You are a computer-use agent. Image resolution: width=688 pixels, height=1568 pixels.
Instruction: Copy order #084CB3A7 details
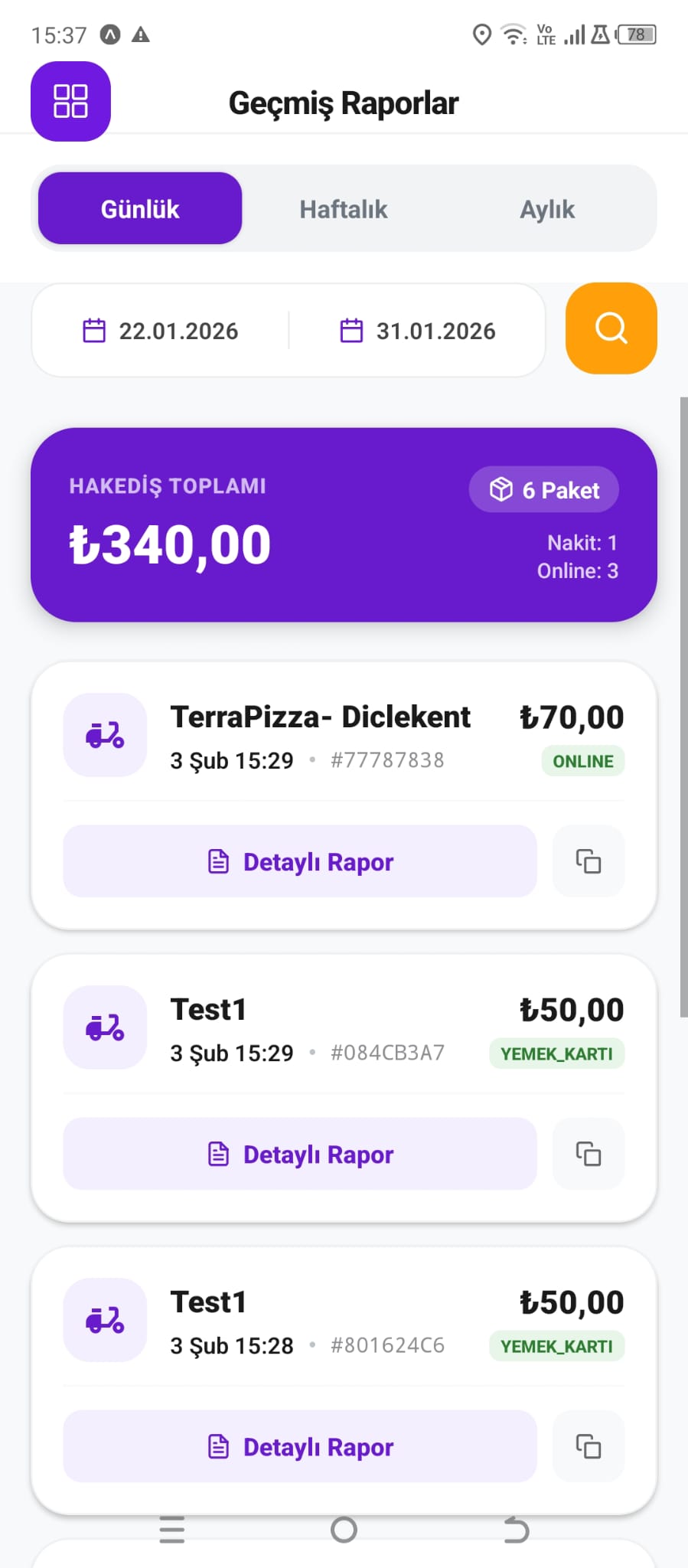point(588,1154)
